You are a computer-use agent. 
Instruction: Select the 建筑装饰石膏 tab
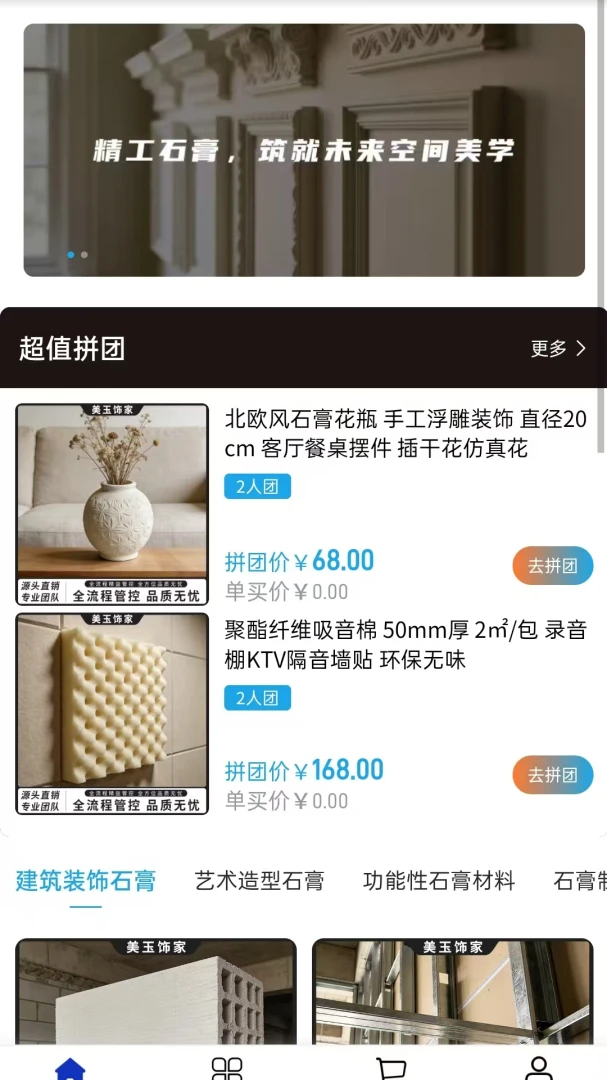tap(86, 880)
